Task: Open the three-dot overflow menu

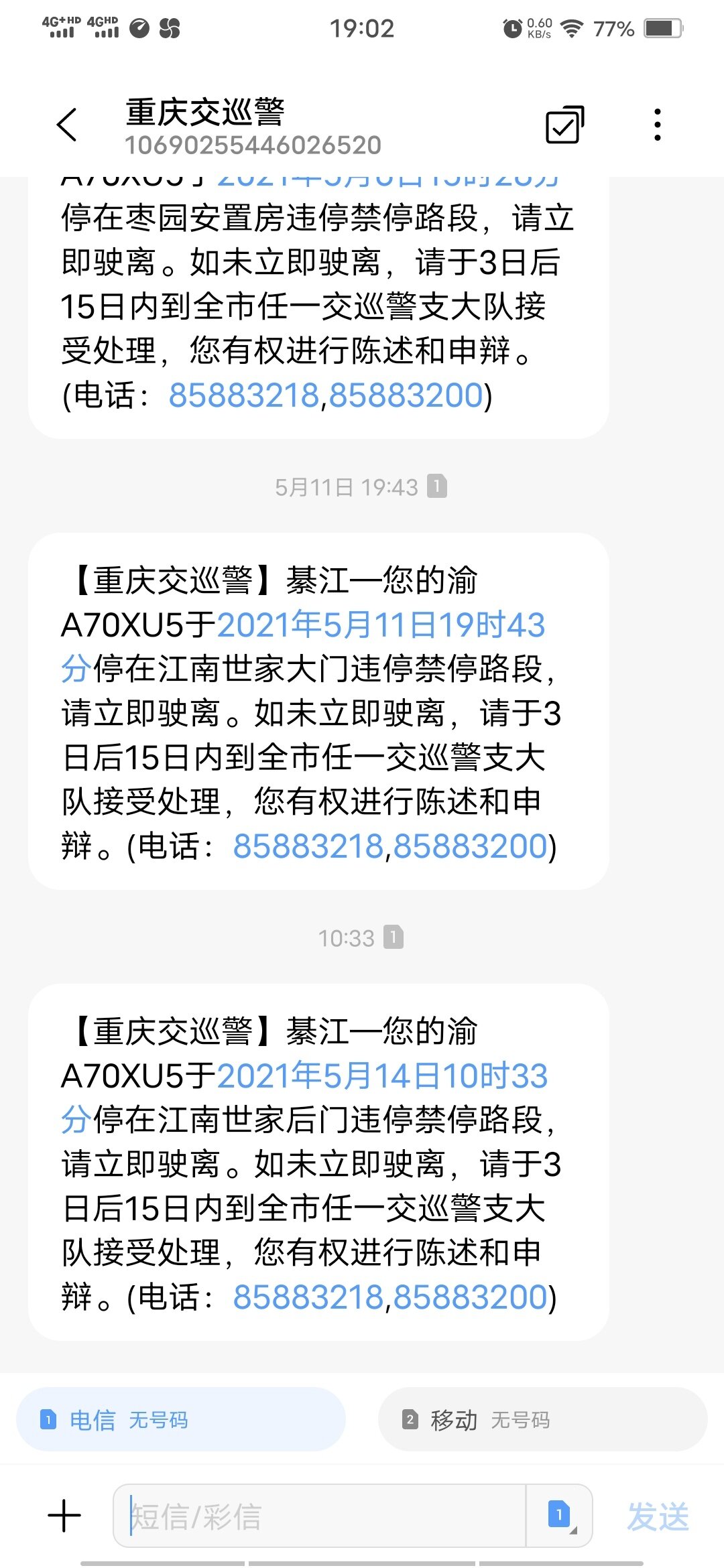Action: coord(658,125)
